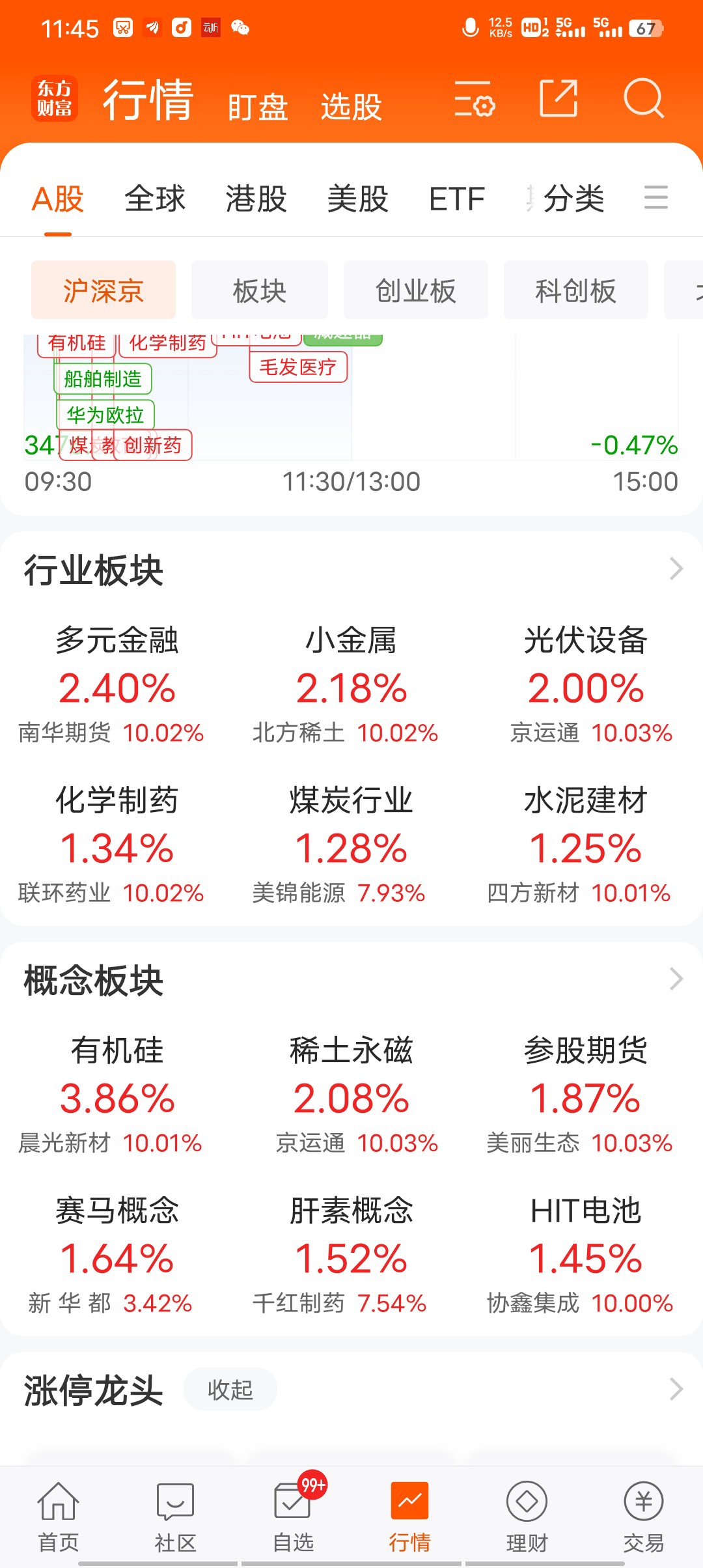703x1568 pixels.
Task: Go to 交易 in bottom navigation
Action: (644, 1514)
